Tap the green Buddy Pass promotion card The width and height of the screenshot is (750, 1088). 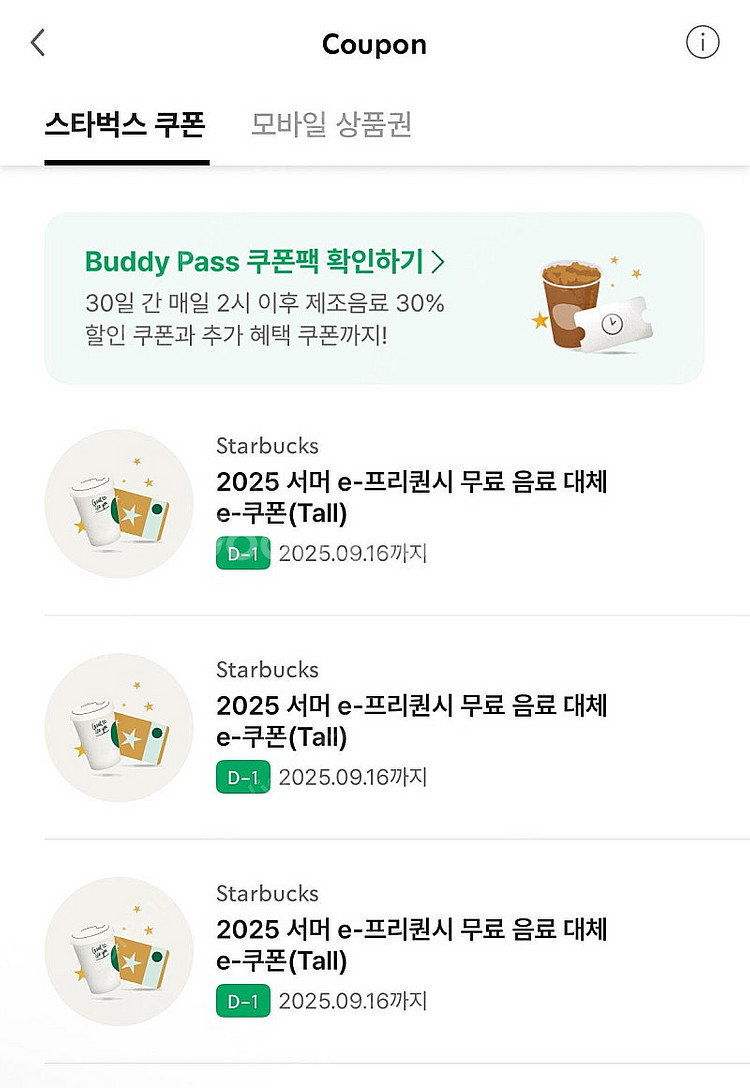pos(375,295)
